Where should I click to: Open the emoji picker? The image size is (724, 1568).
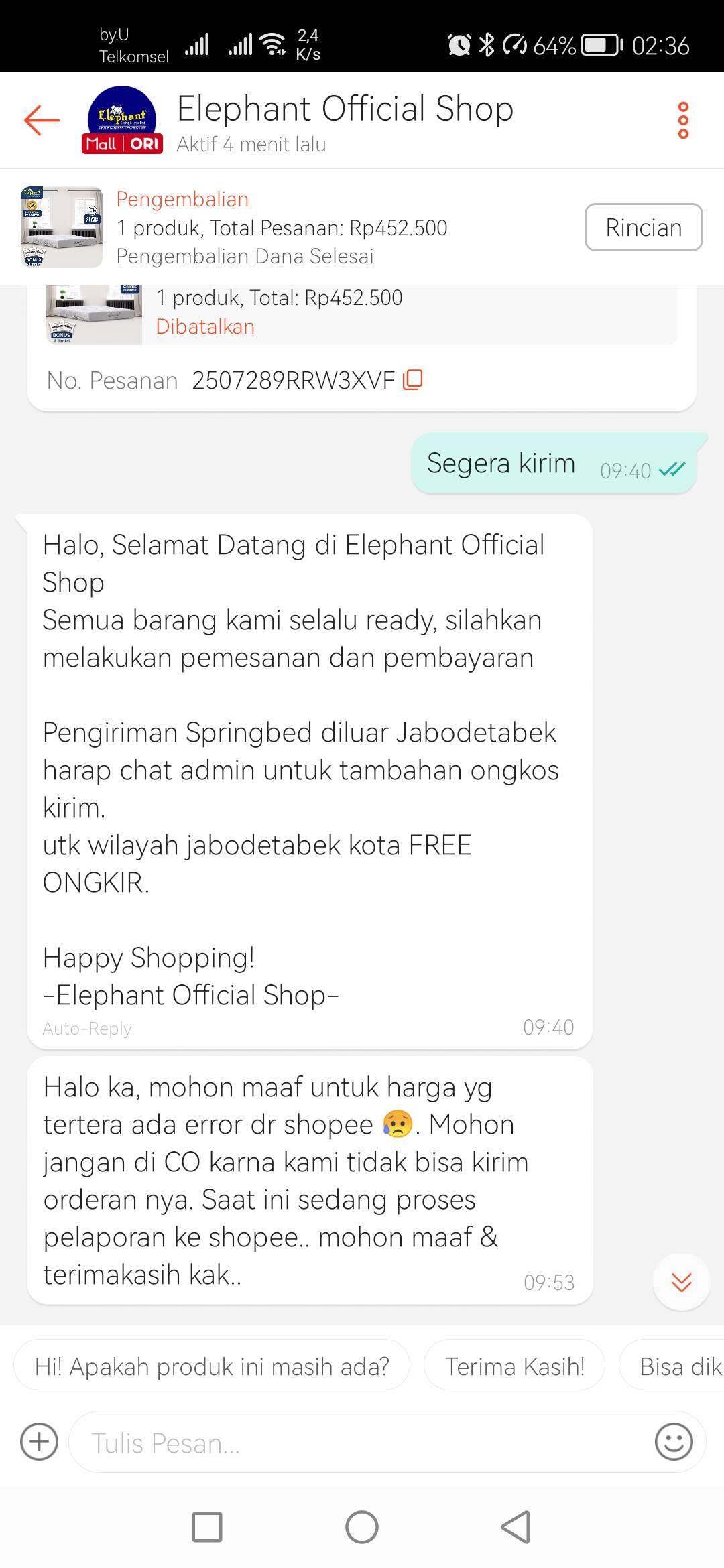pyautogui.click(x=674, y=1442)
